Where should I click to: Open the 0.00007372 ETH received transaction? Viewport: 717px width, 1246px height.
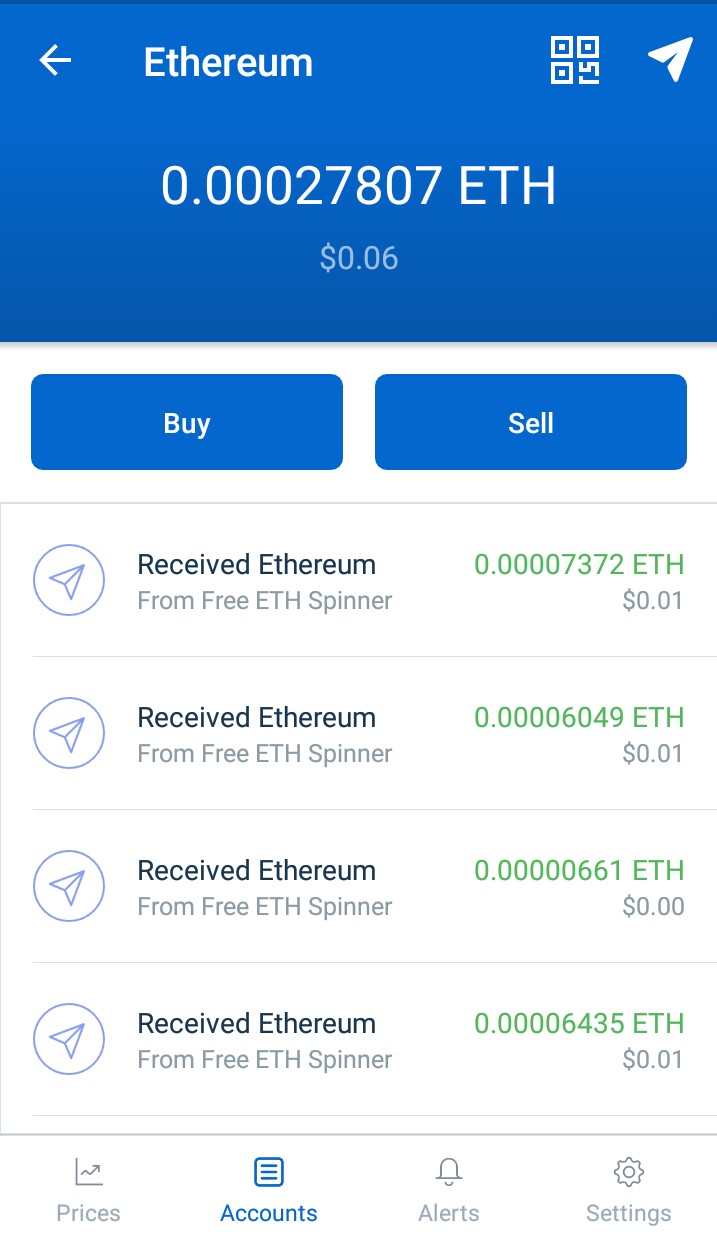tap(358, 581)
